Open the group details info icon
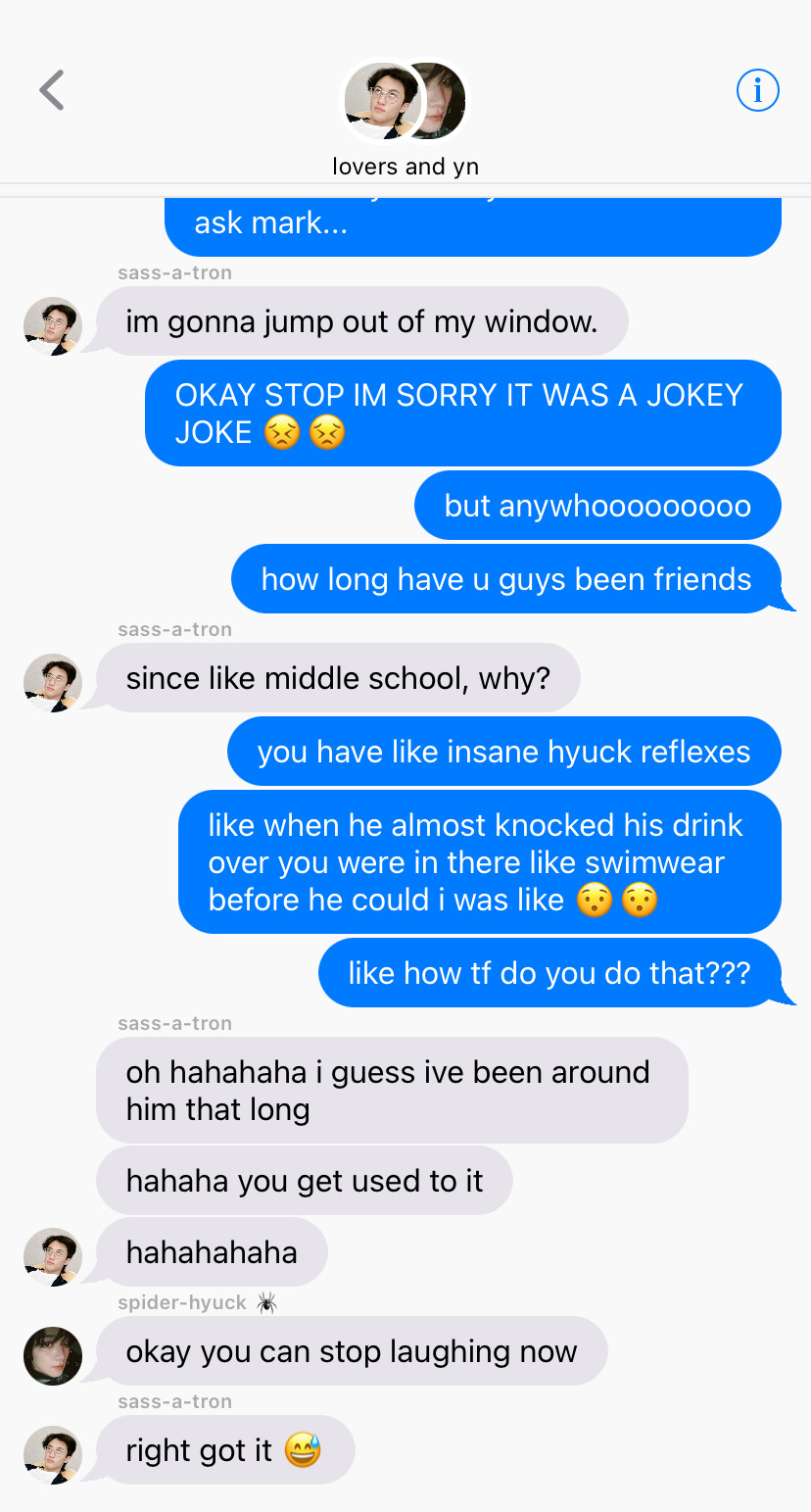 [757, 91]
